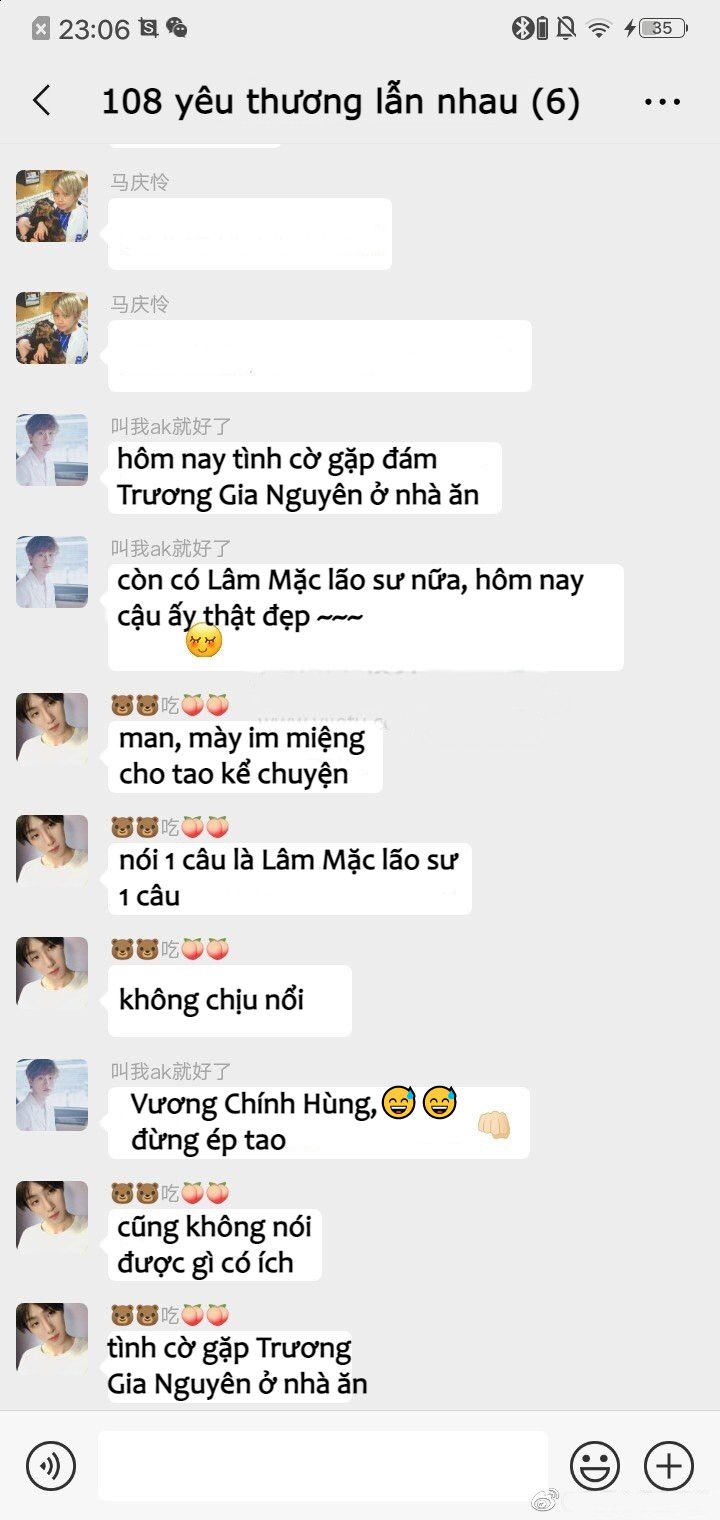The height and width of the screenshot is (1520, 720).
Task: Open the emoji sticker picker
Action: [x=595, y=1466]
